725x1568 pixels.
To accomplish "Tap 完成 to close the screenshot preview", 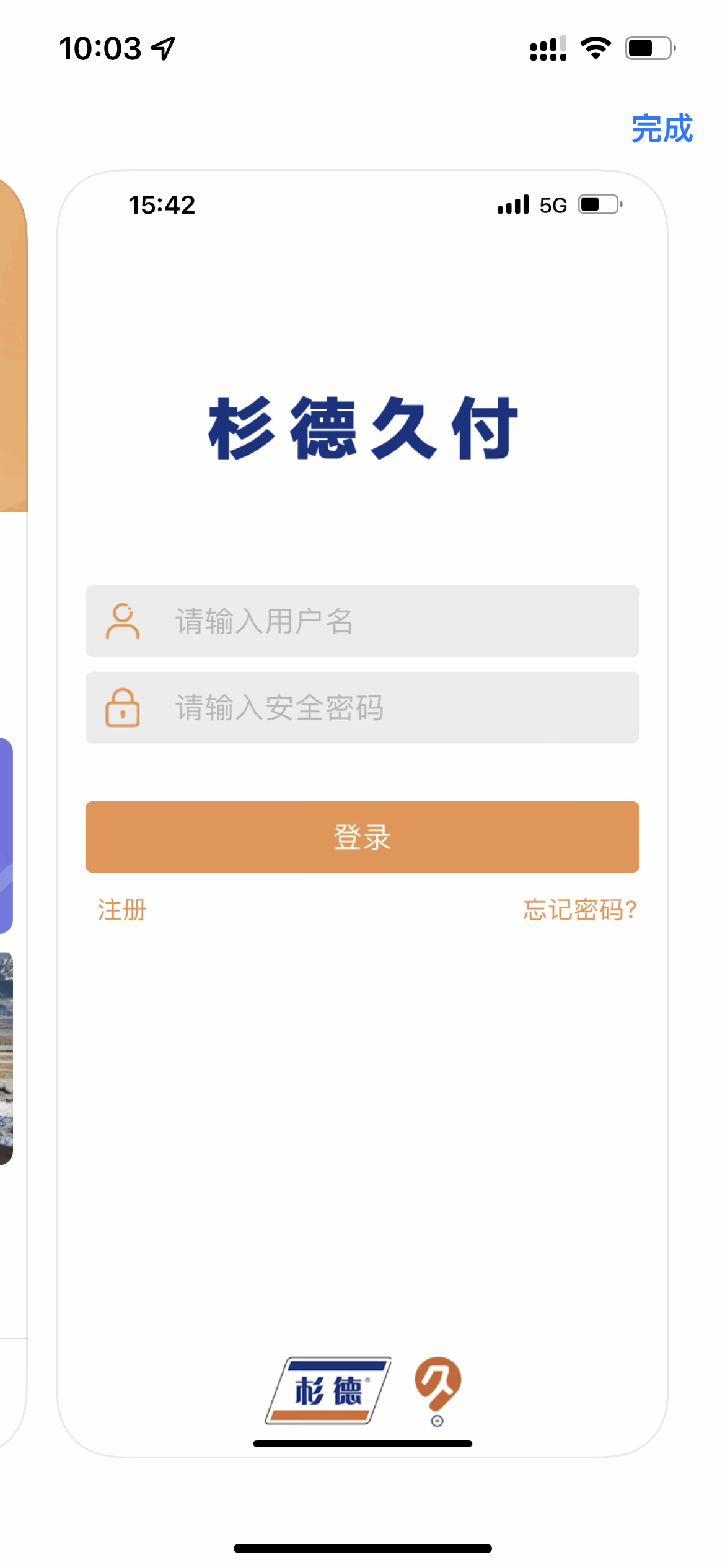I will [x=661, y=129].
